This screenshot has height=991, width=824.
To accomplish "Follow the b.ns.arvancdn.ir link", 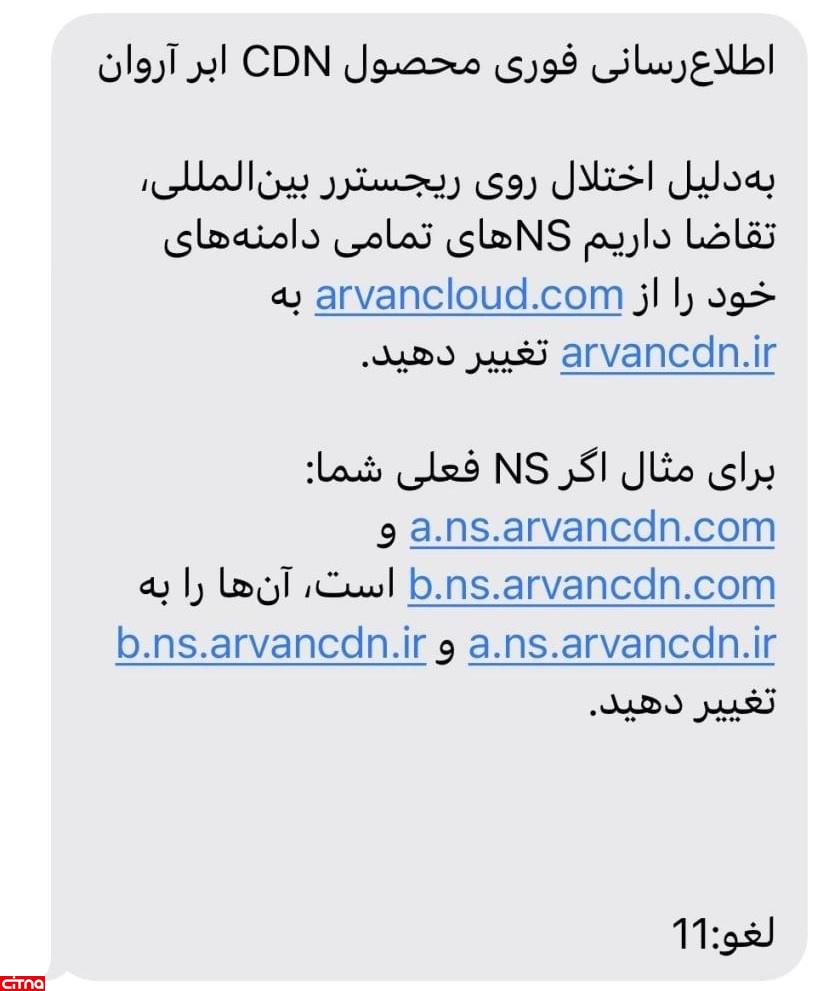I will tap(271, 644).
